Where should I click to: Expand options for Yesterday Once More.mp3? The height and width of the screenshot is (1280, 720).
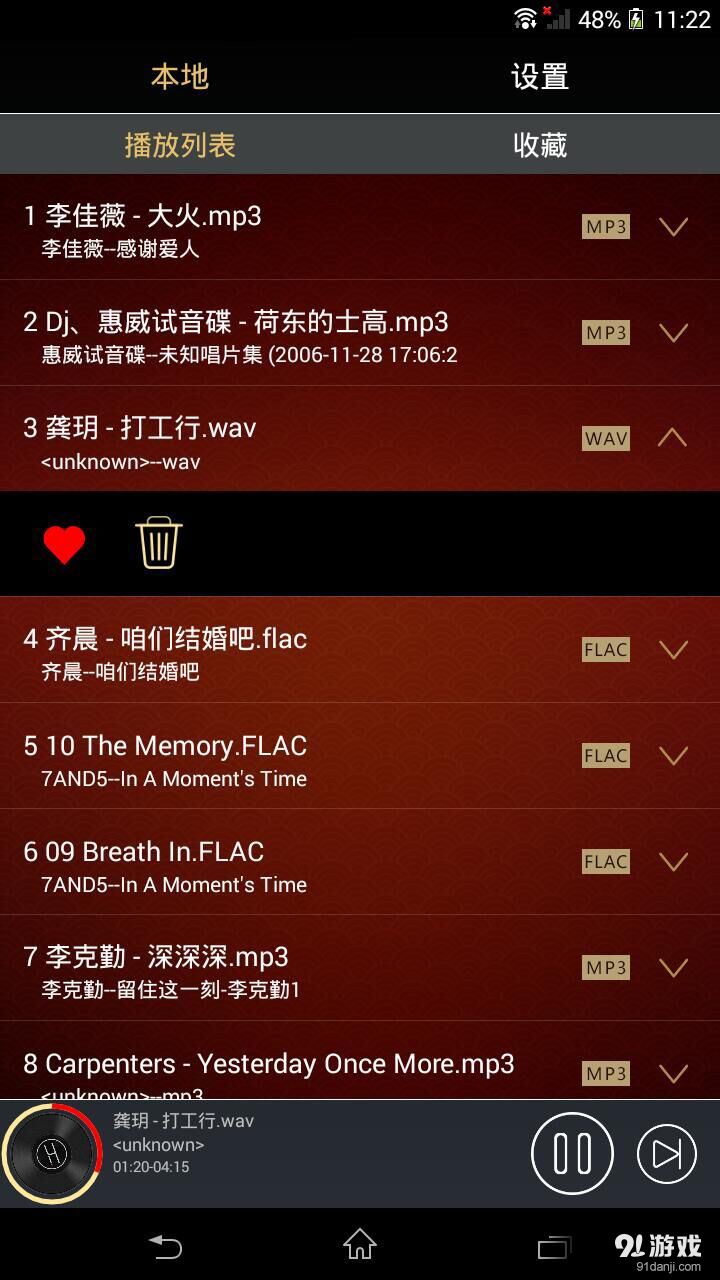[x=673, y=1073]
